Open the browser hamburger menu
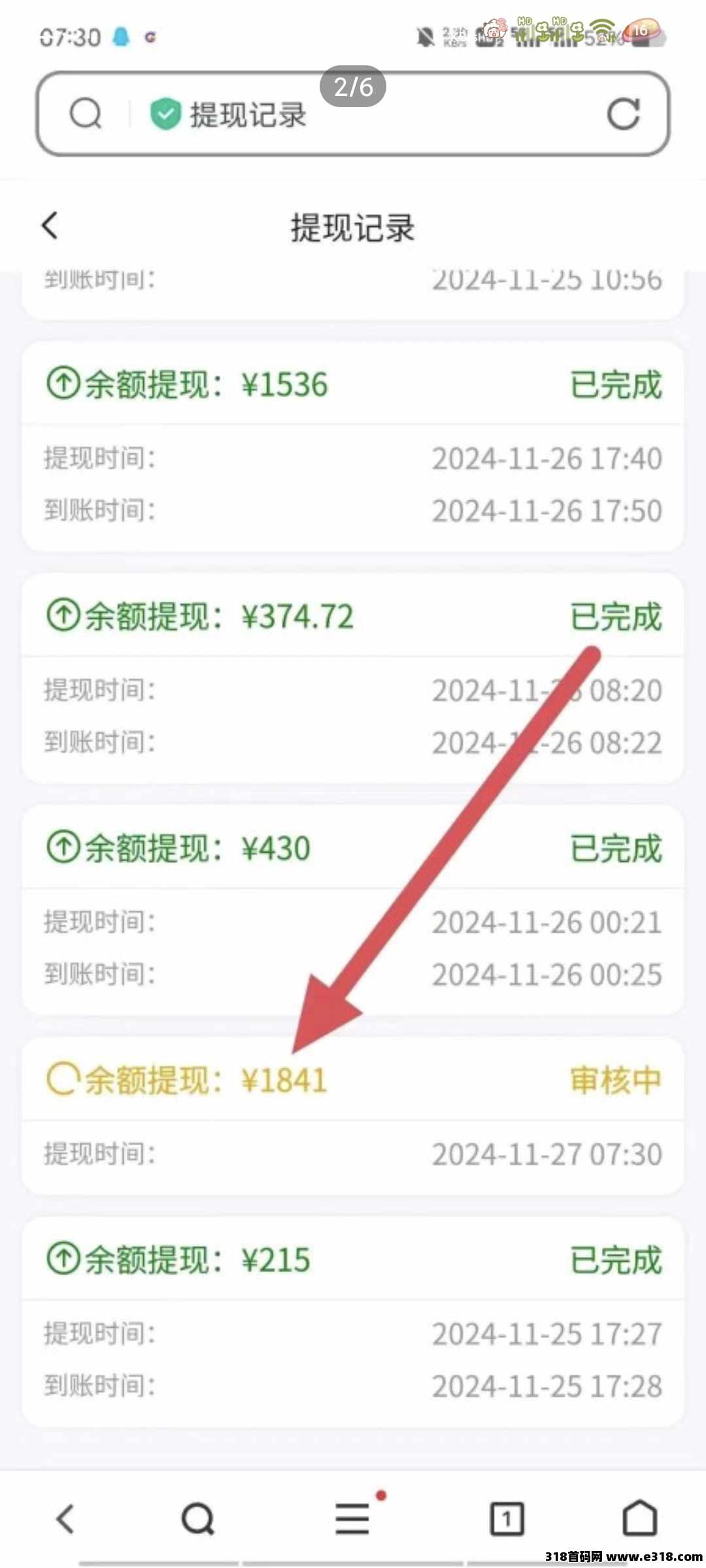The height and width of the screenshot is (1568, 706). coord(353,1518)
